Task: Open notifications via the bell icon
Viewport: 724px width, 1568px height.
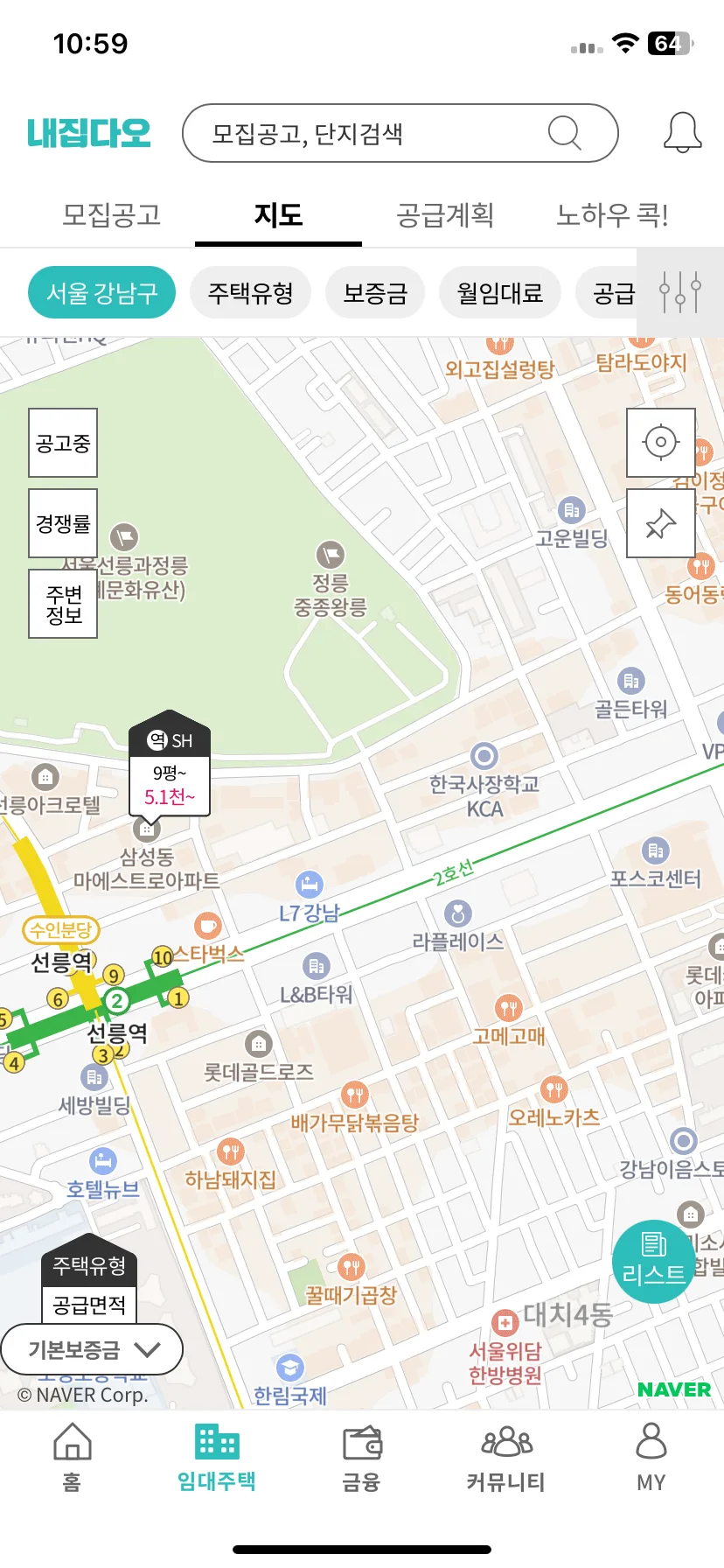Action: 683,132
